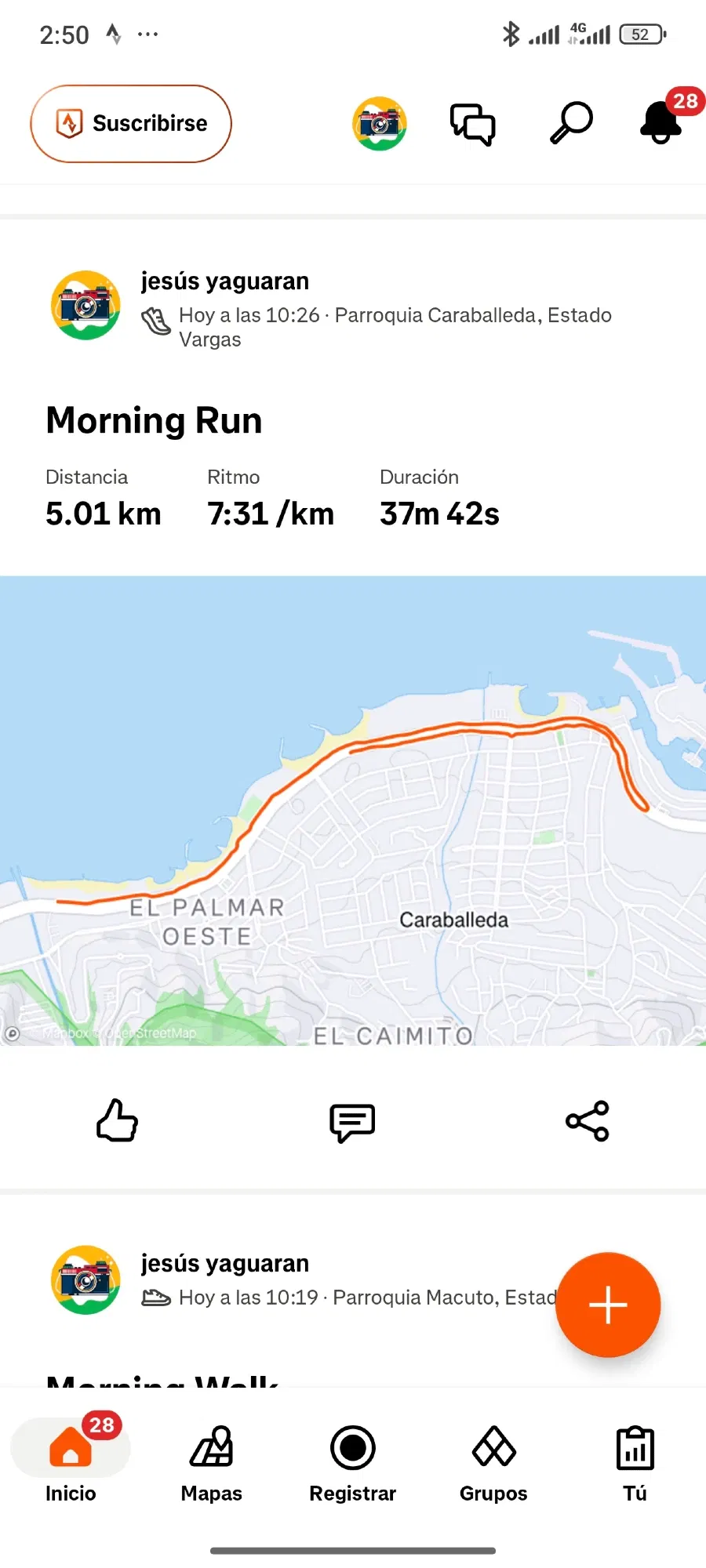The height and width of the screenshot is (1568, 706).
Task: Tap the orange plus floating button
Action: tap(608, 1305)
